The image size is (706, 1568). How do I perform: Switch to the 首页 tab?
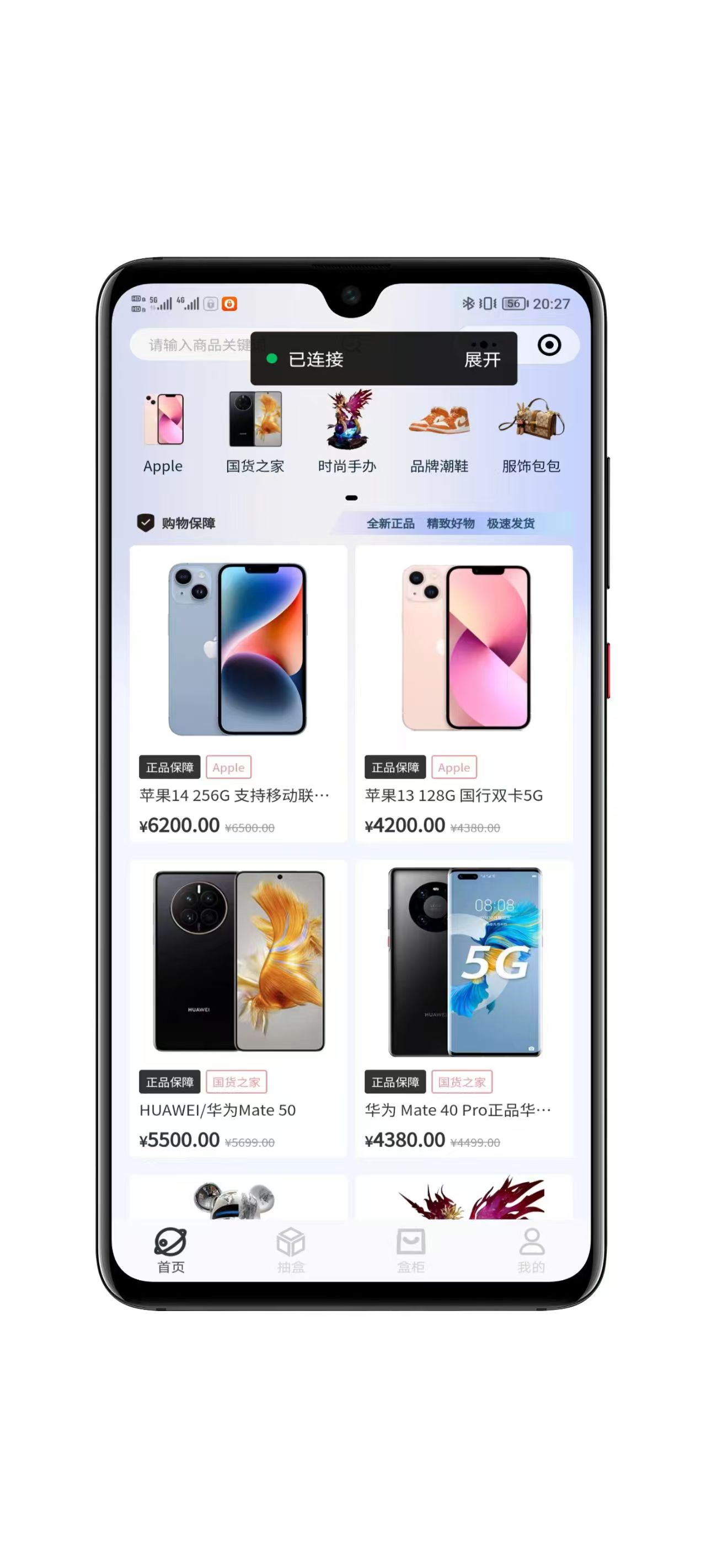(170, 1250)
